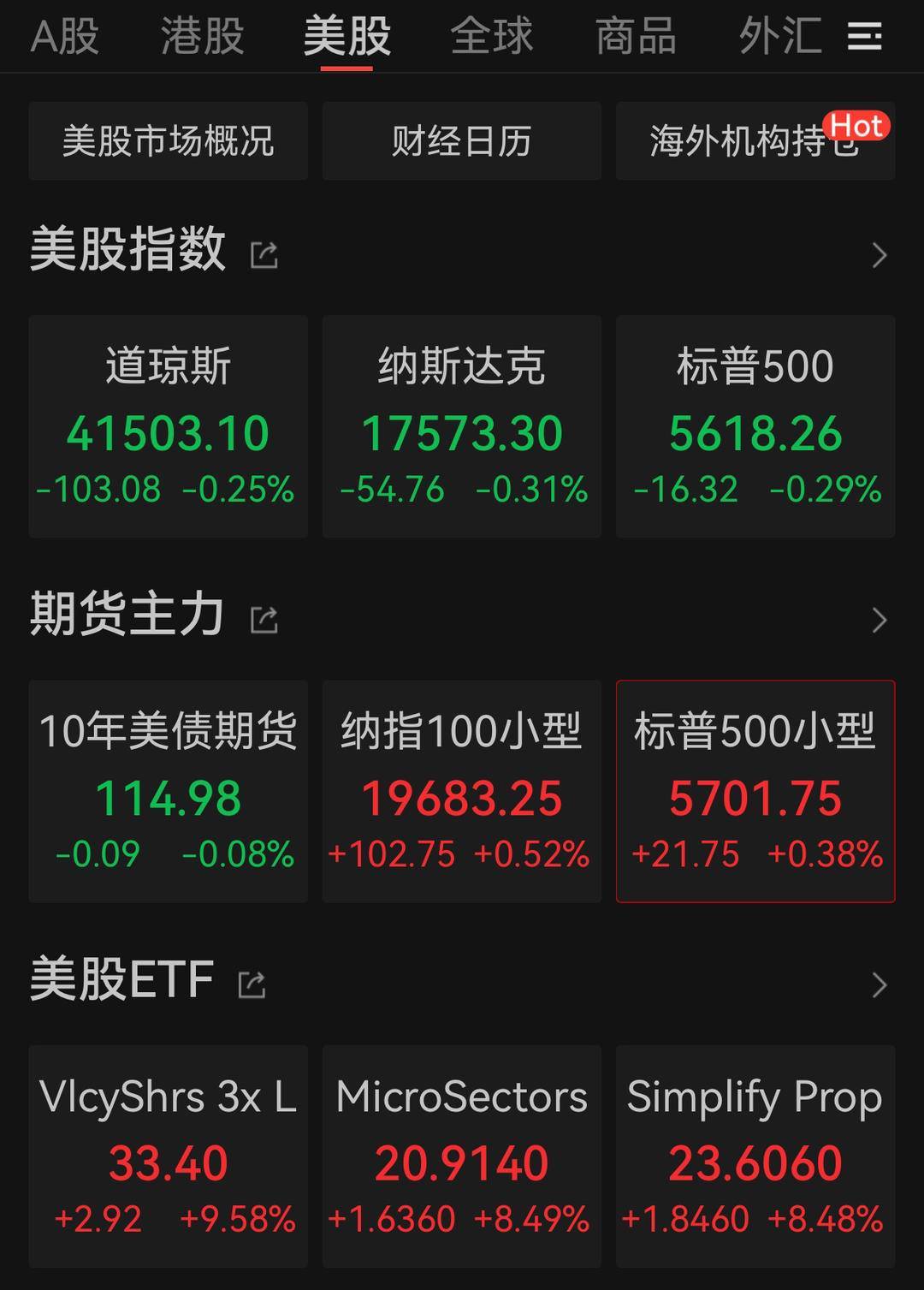Open the 商品 tab

point(636,37)
